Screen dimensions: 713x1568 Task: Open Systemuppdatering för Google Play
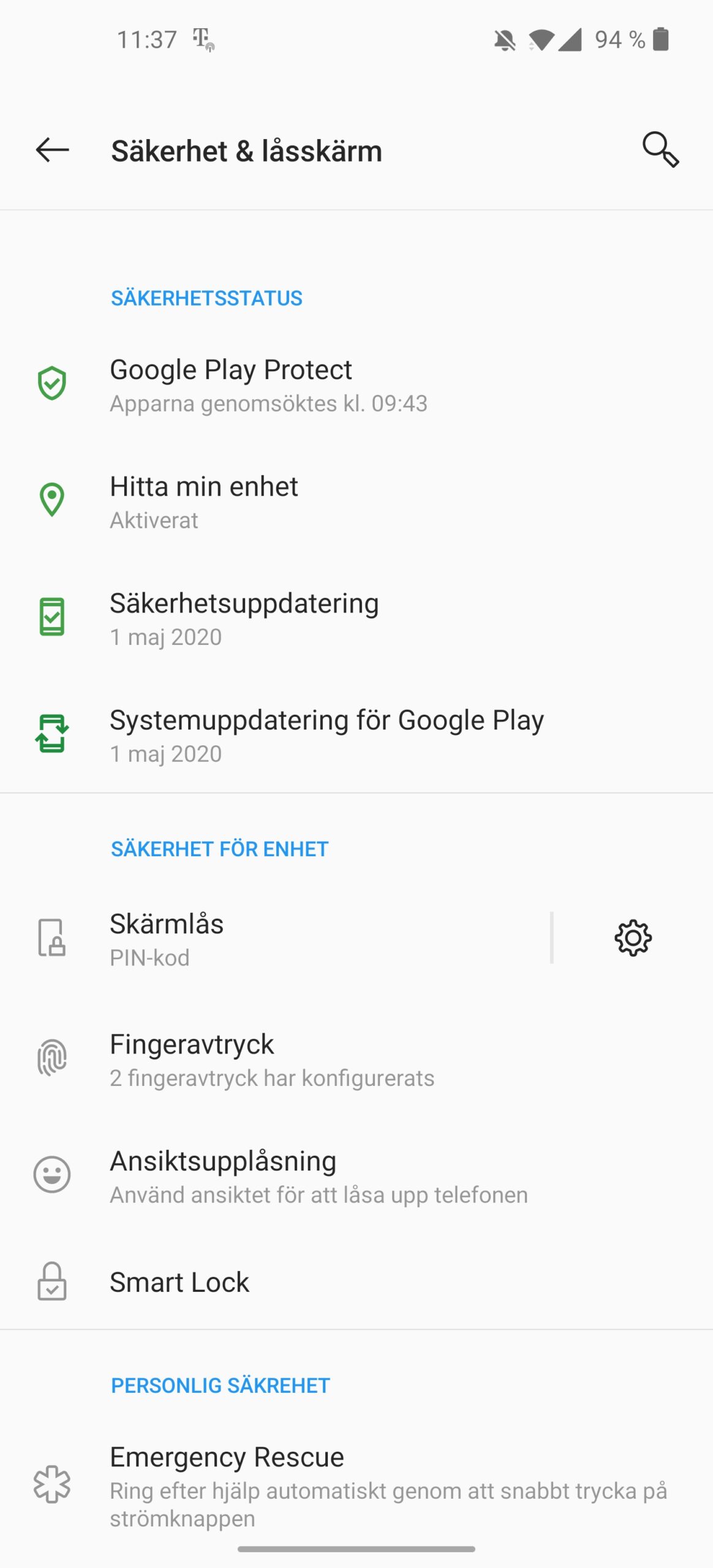click(x=355, y=736)
